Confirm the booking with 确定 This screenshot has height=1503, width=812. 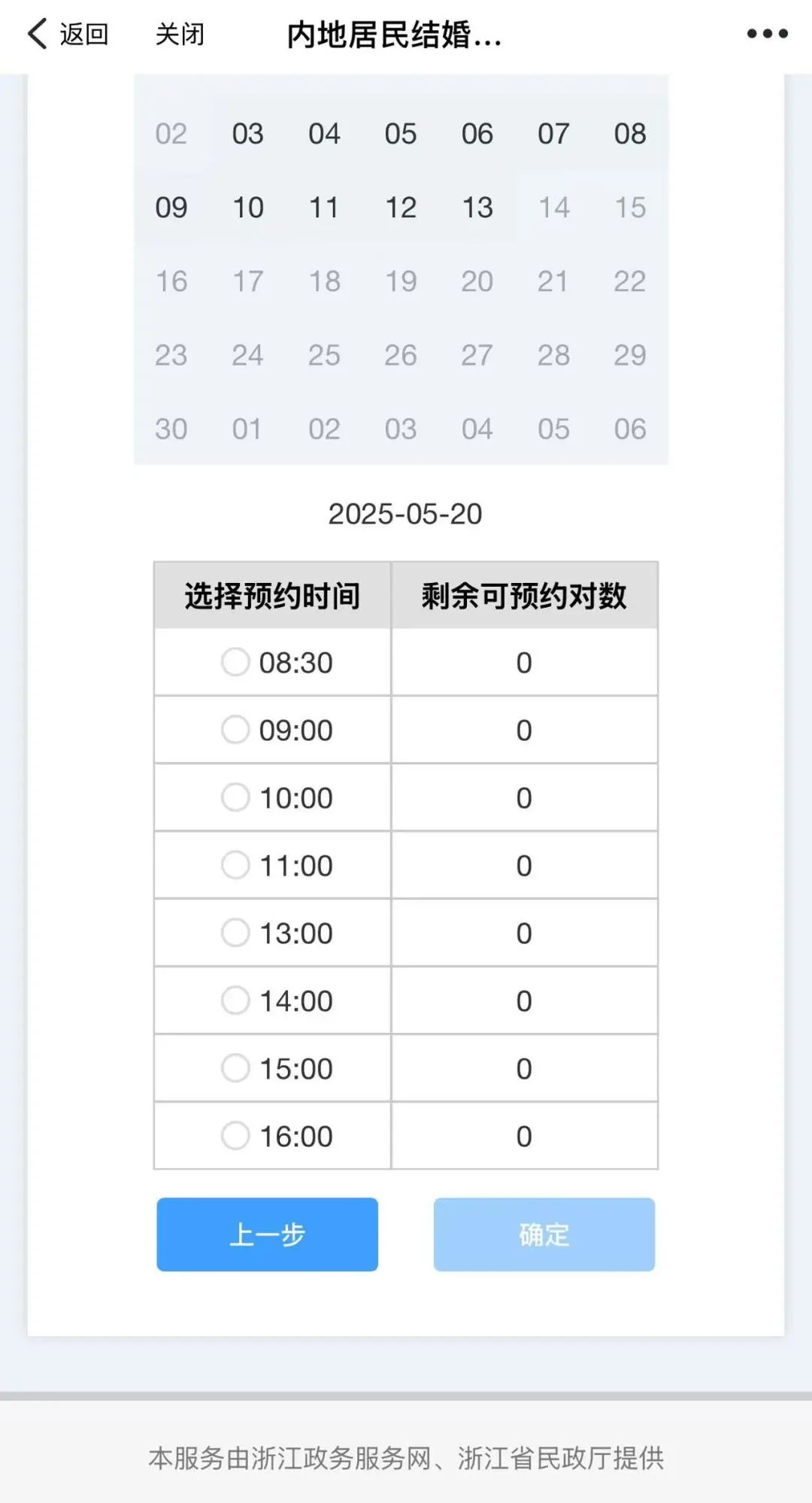[544, 1234]
